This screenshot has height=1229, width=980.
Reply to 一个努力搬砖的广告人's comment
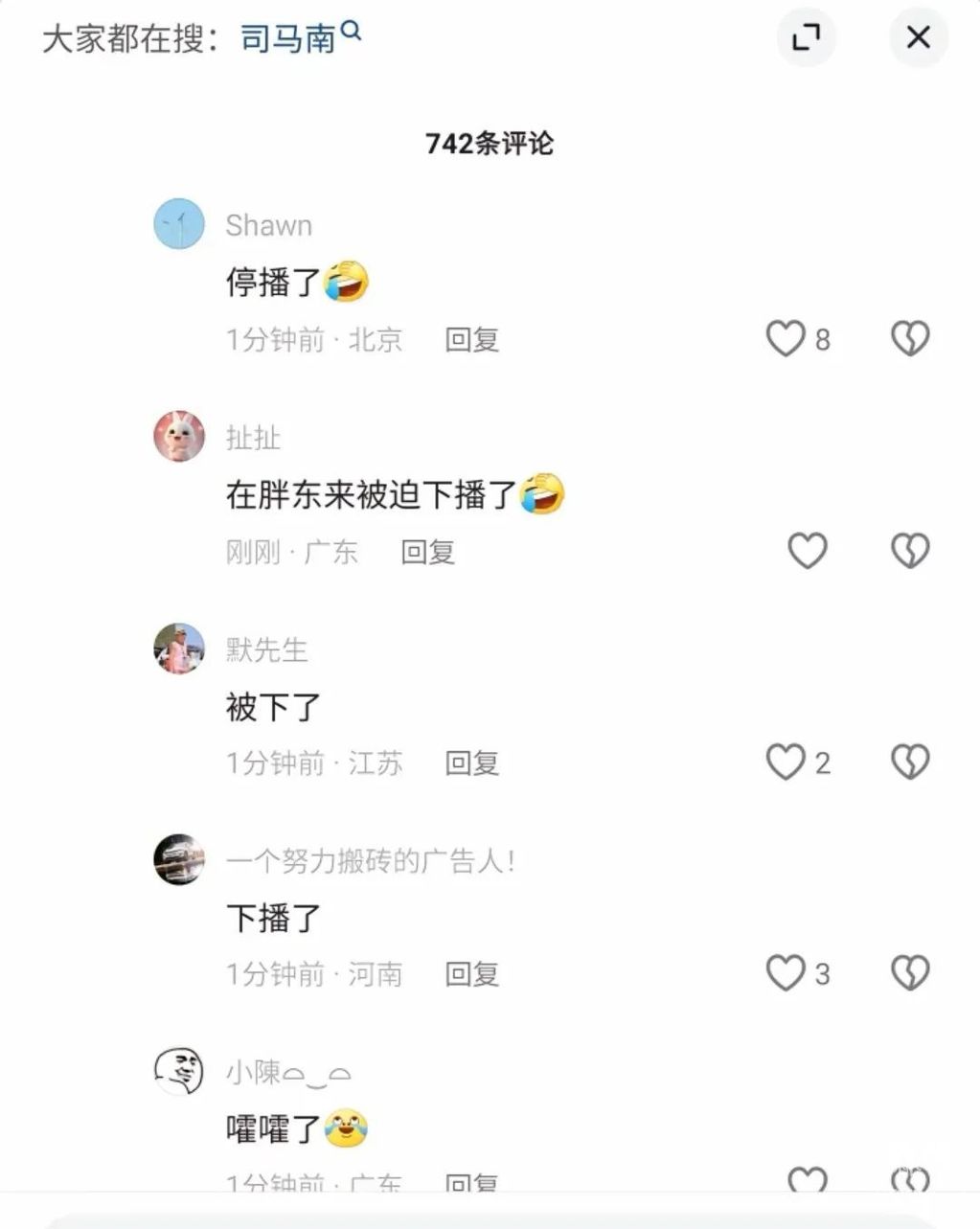(x=471, y=975)
